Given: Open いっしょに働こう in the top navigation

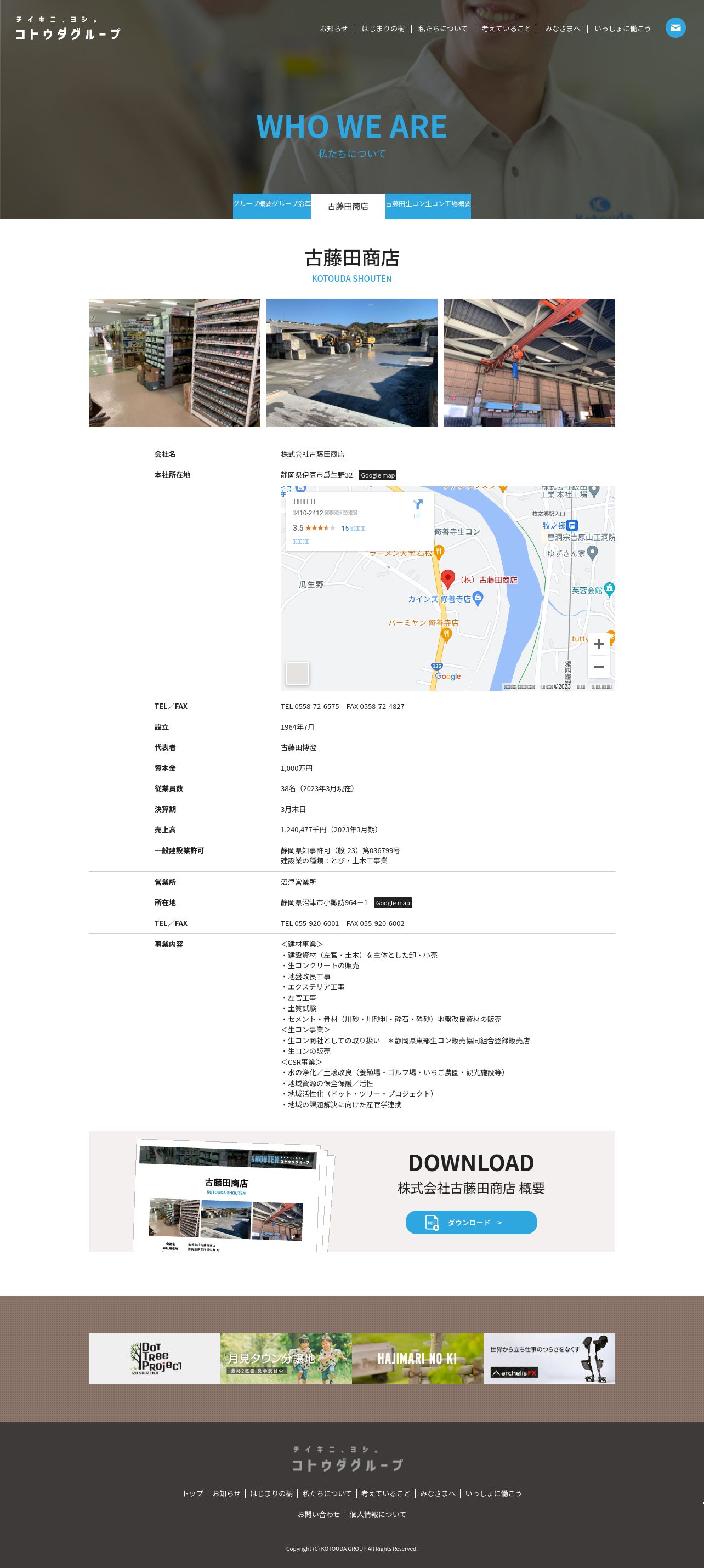Looking at the screenshot, I should pyautogui.click(x=622, y=29).
